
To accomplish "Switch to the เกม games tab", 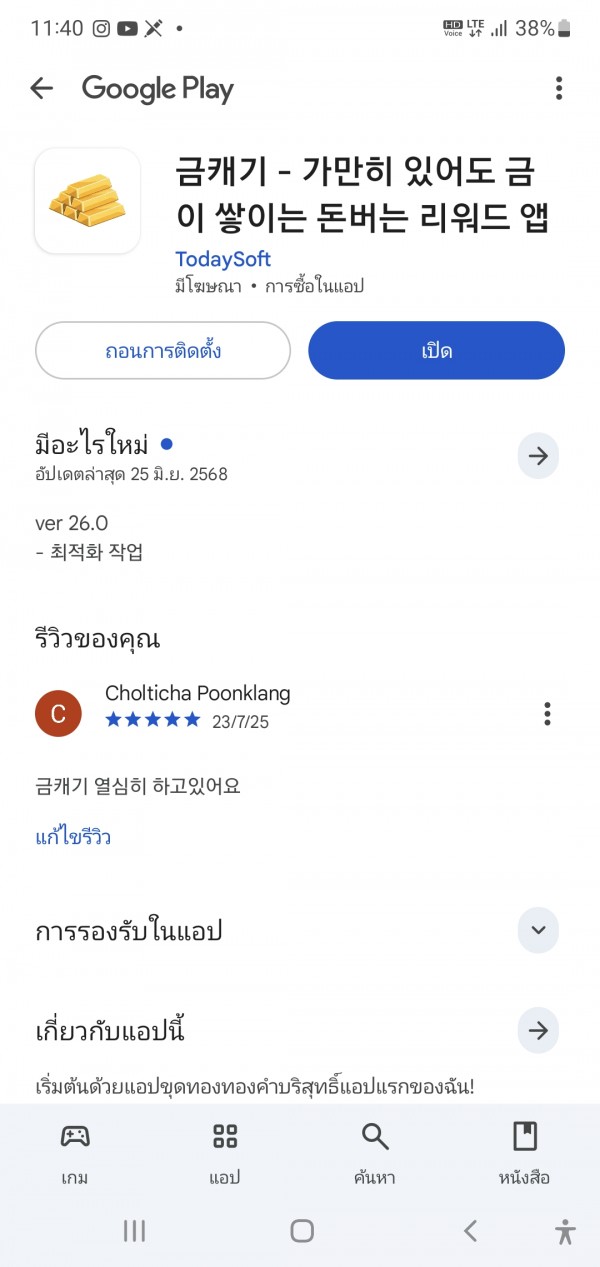I will pos(75,1153).
